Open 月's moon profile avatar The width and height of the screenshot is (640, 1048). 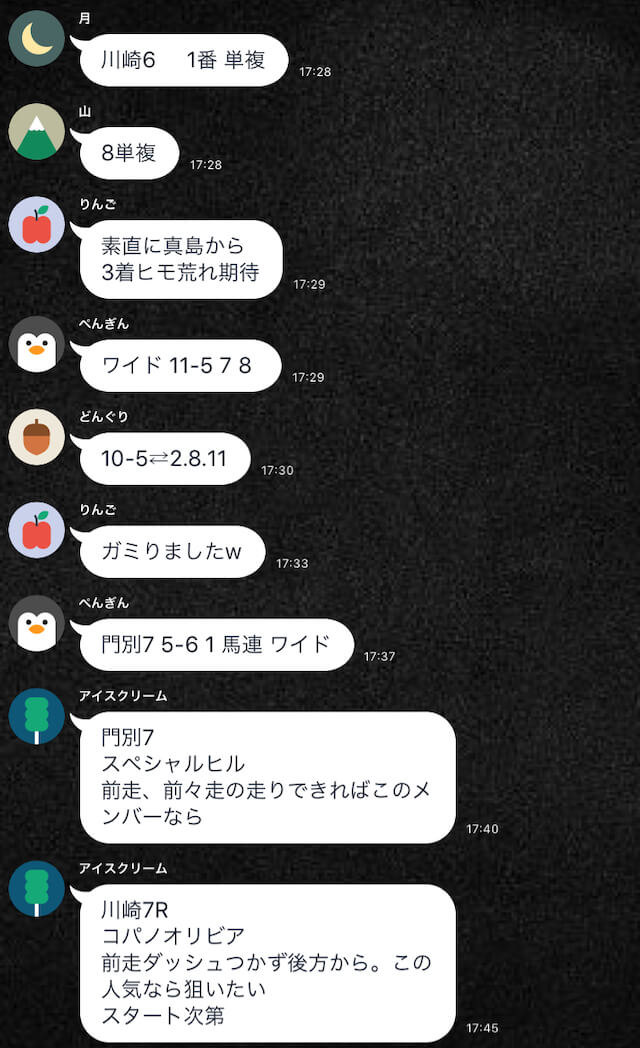click(x=37, y=38)
